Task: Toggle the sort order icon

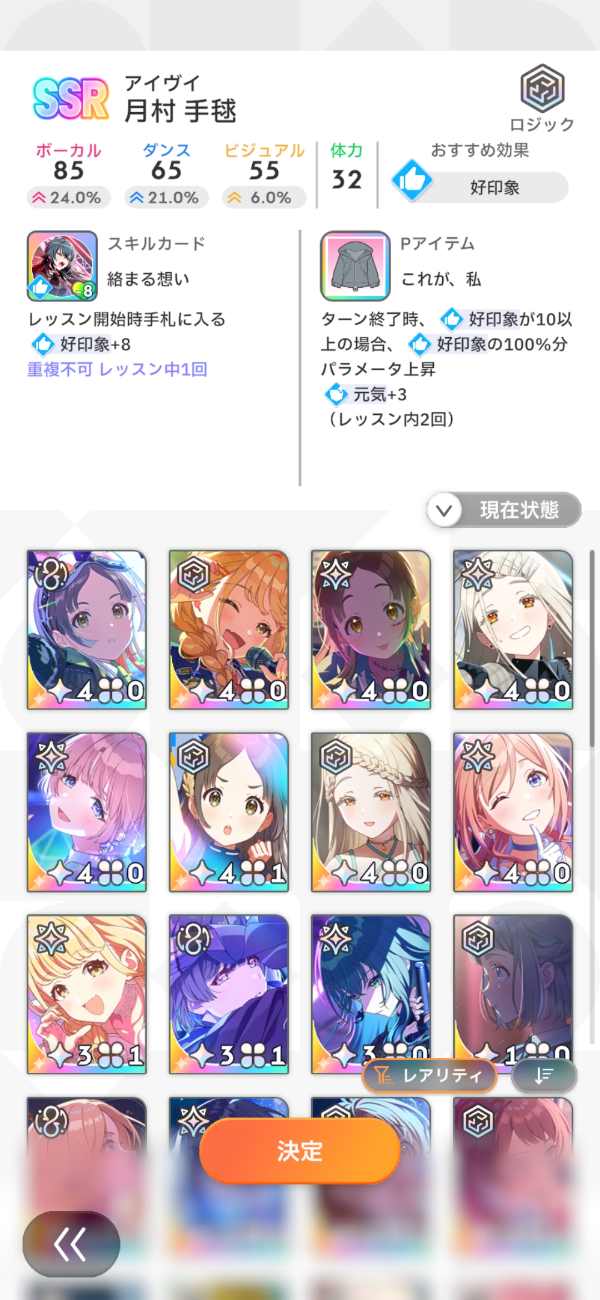Action: coord(544,1076)
